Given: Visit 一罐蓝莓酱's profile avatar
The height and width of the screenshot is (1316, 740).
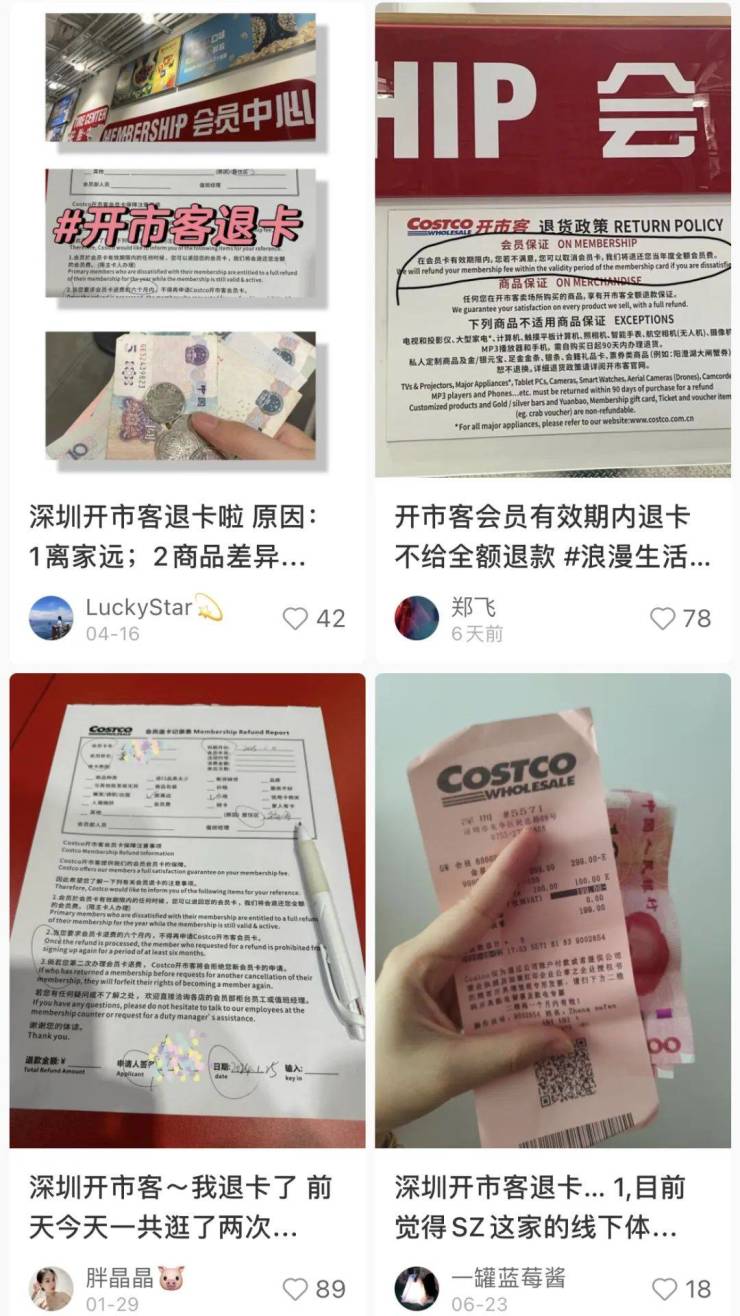Looking at the screenshot, I should point(417,1288).
